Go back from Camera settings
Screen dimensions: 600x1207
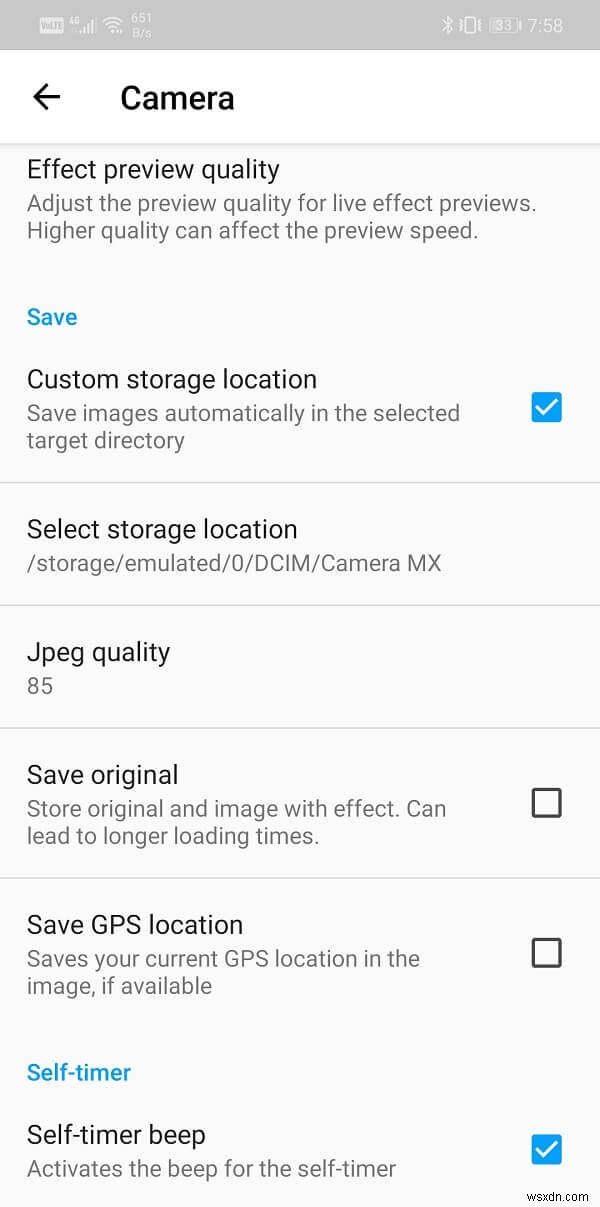tap(47, 97)
